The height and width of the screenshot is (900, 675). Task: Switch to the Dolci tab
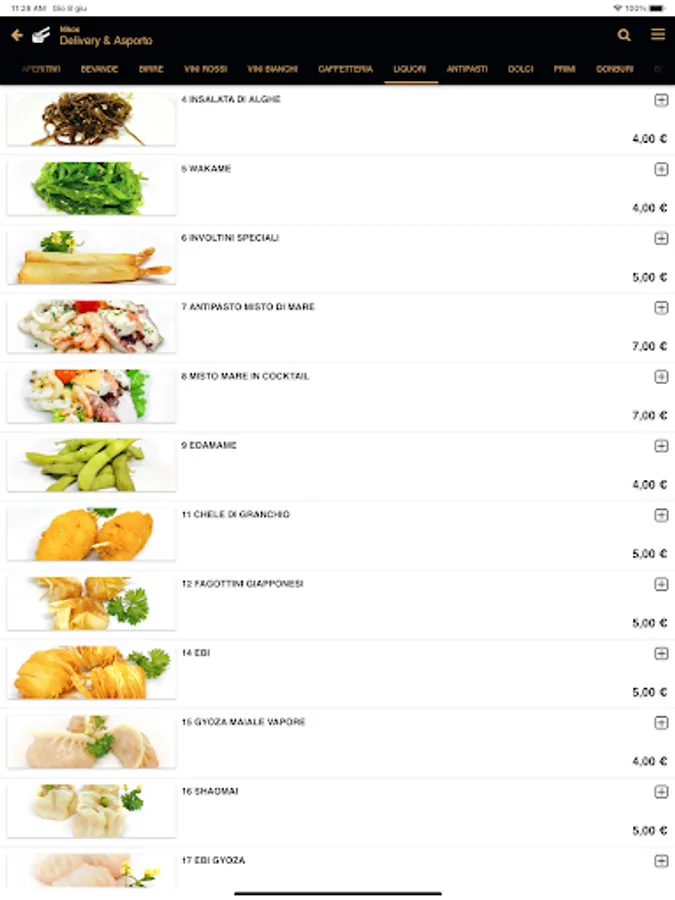520,69
